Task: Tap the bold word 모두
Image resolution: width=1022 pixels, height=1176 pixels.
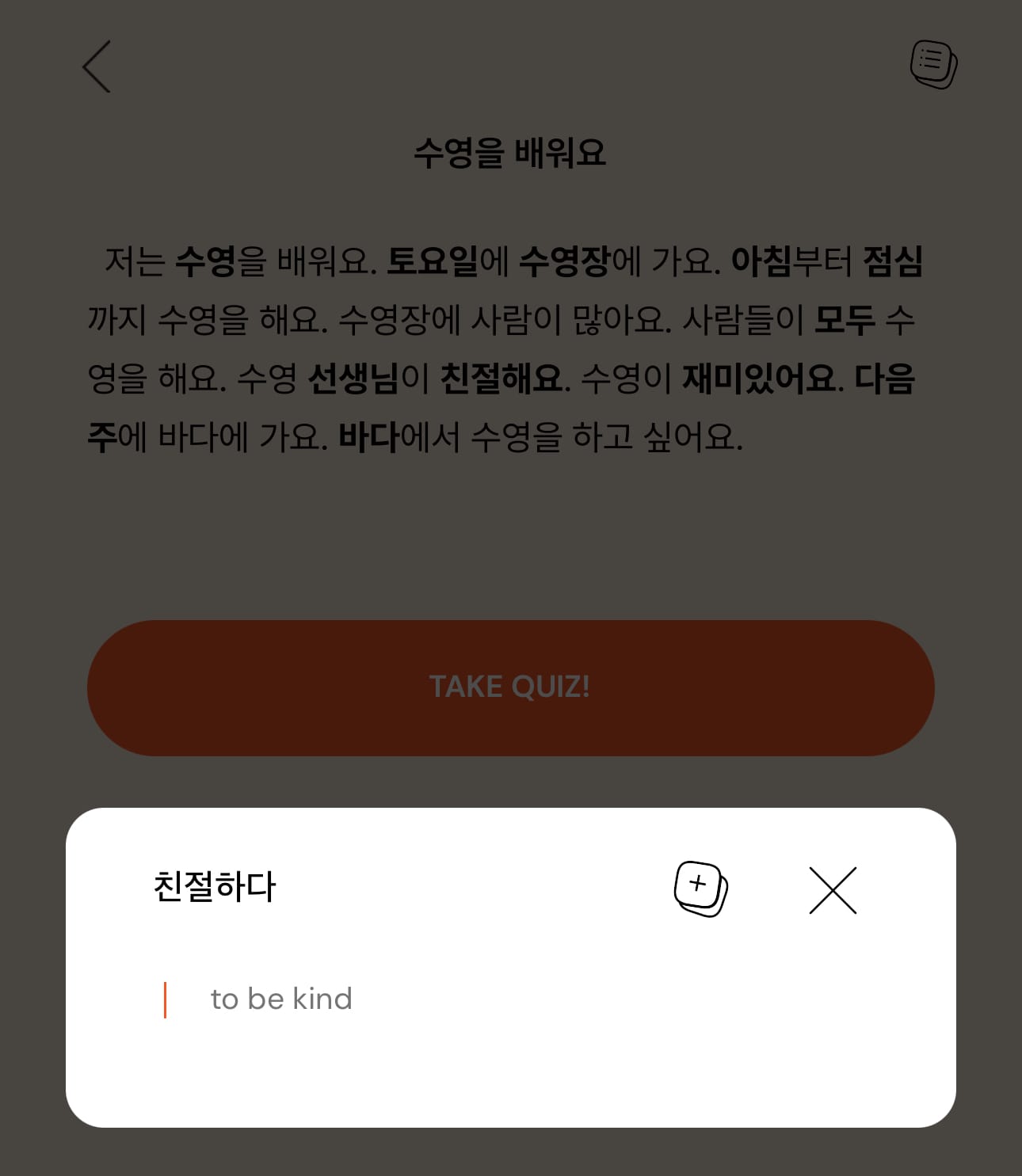Action: click(x=845, y=320)
